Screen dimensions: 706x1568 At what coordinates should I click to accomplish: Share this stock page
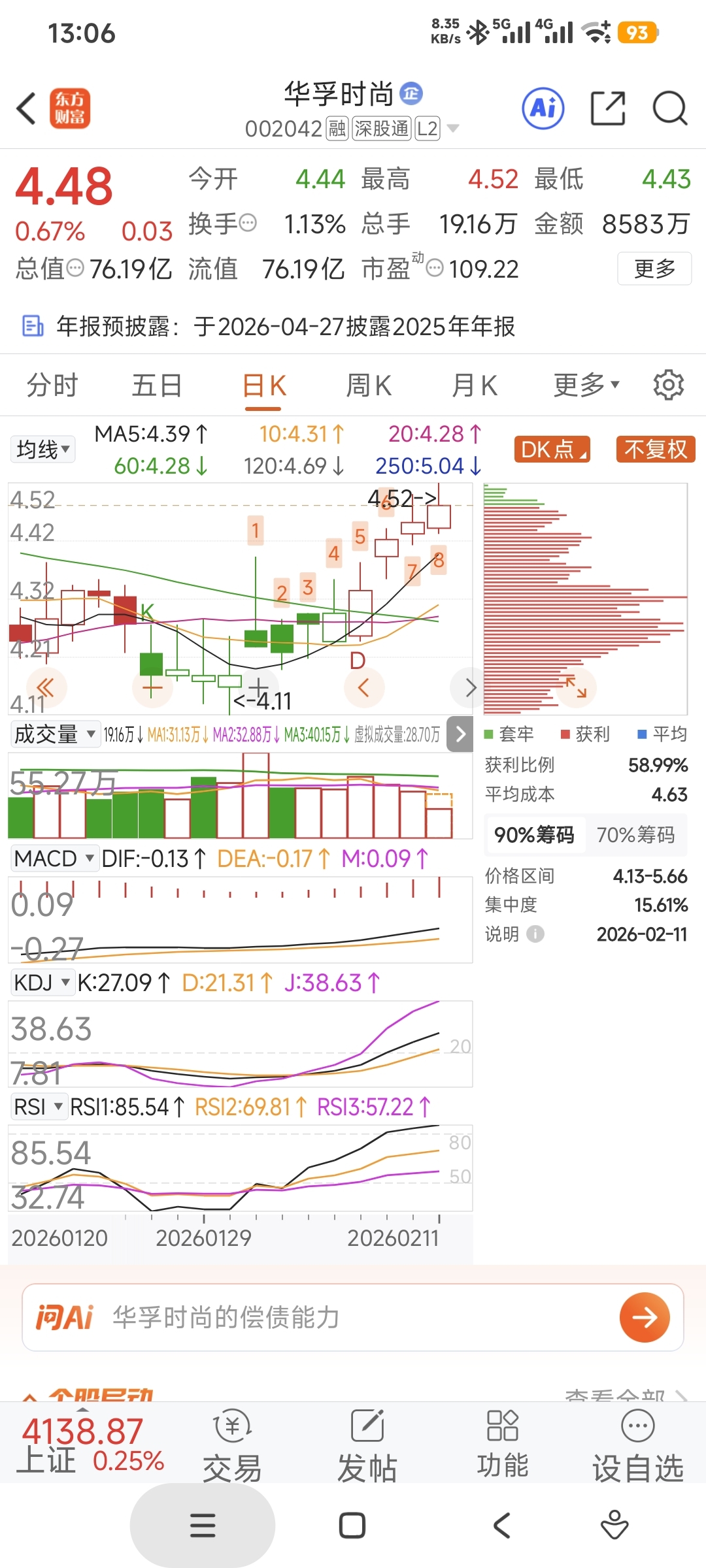coord(608,108)
